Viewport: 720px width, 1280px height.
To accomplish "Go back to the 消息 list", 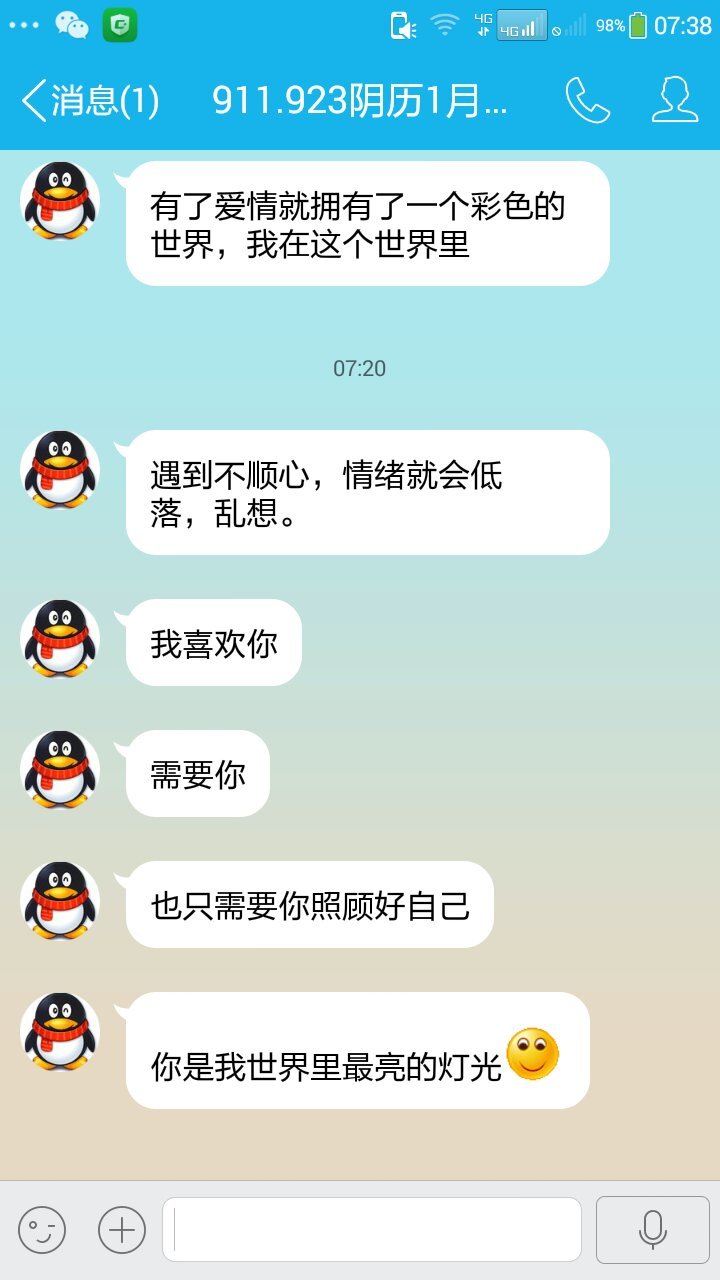I will [88, 101].
